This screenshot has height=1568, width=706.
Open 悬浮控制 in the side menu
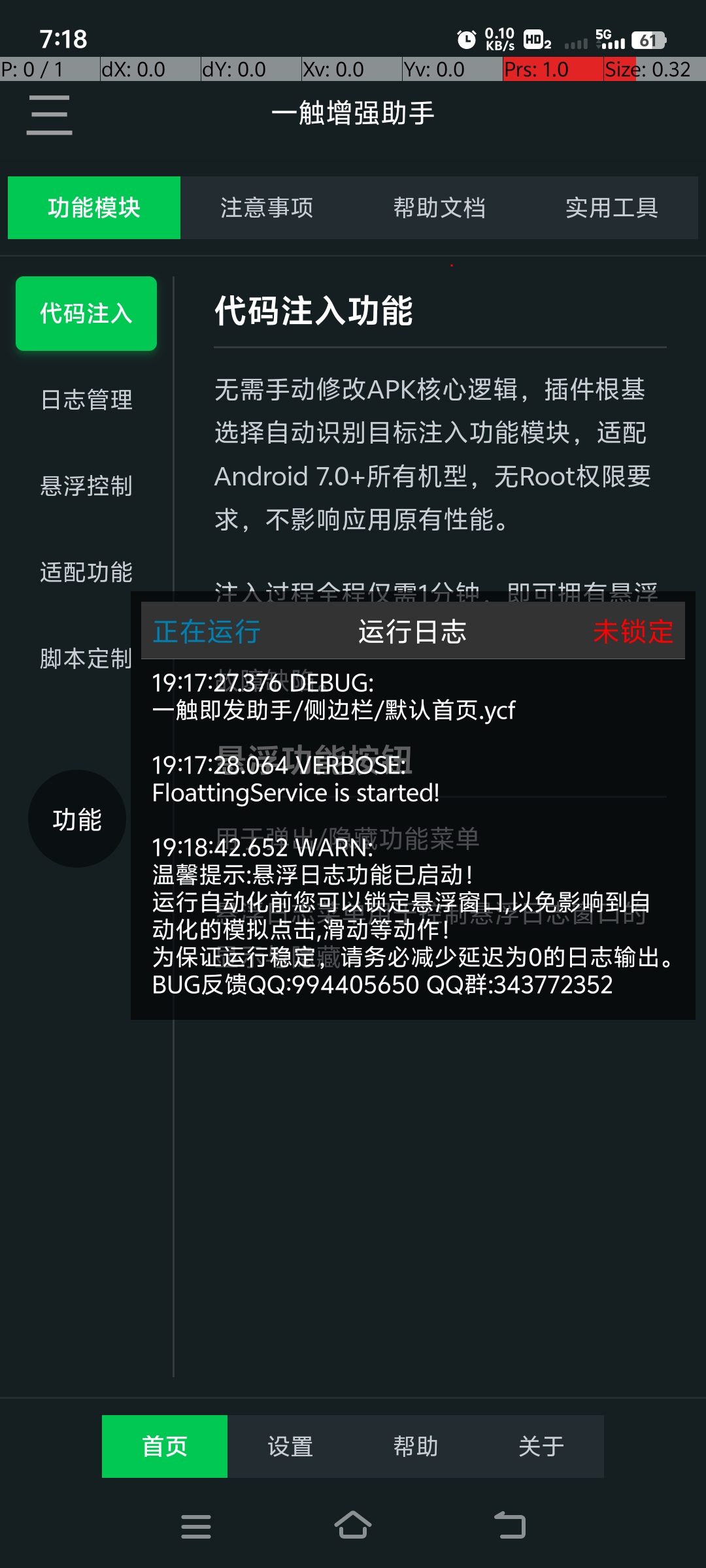coord(86,486)
